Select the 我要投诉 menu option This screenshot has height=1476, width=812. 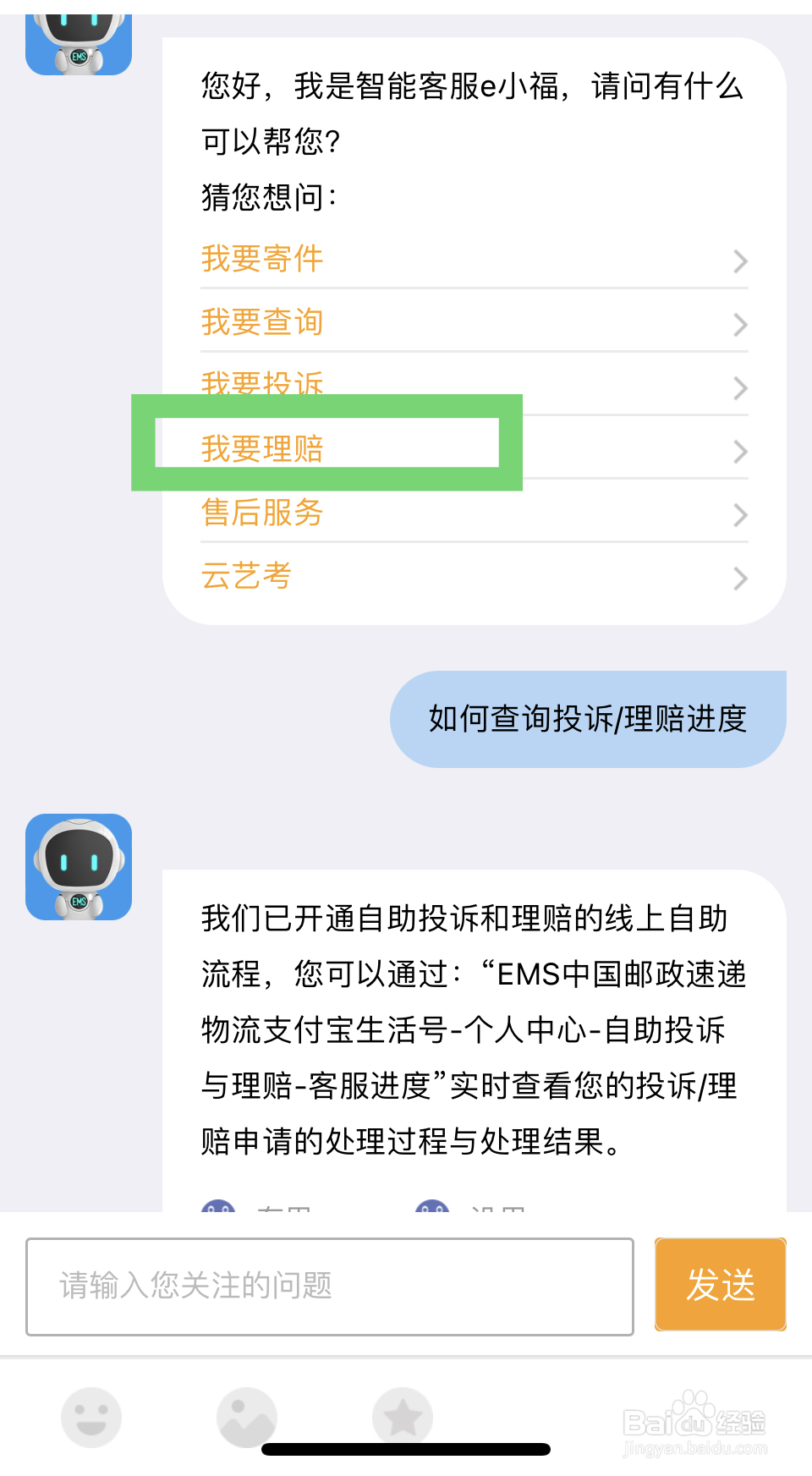click(x=261, y=385)
